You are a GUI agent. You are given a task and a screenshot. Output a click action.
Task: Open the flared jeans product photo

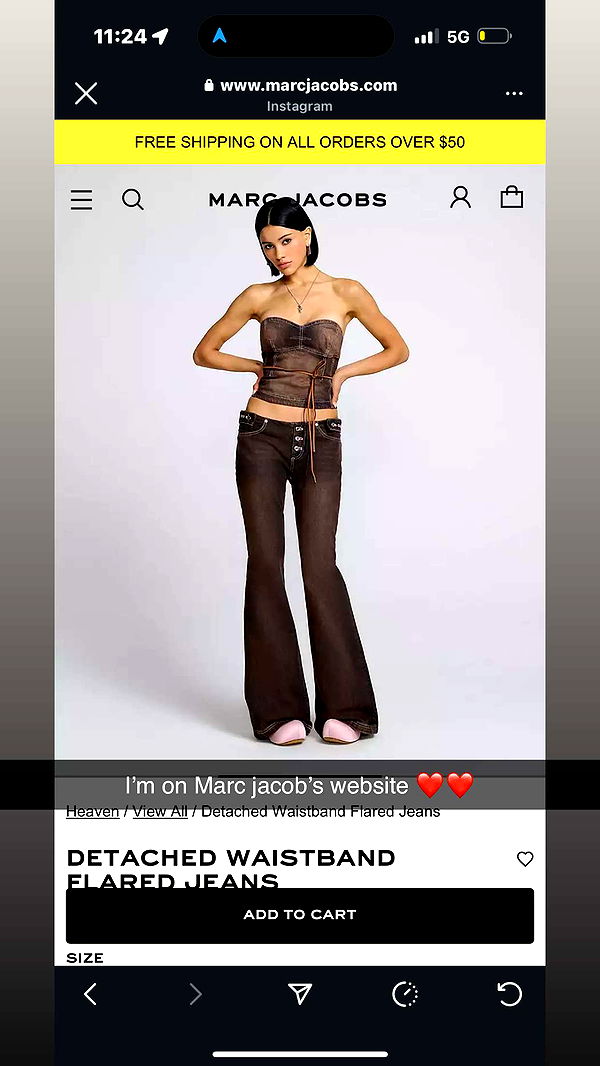[x=300, y=480]
